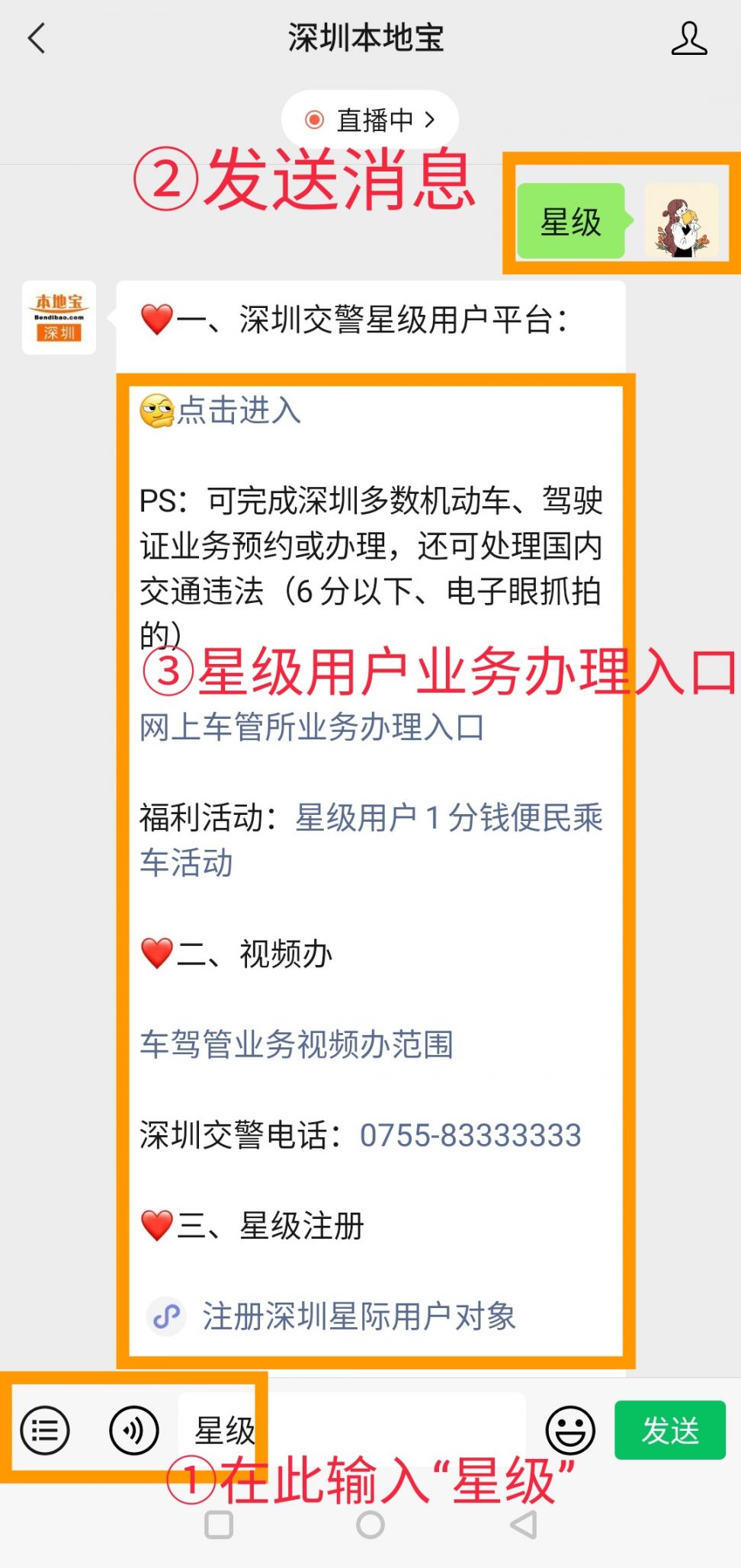This screenshot has width=741, height=1568.
Task: Switch to voice input mode
Action: (133, 1430)
